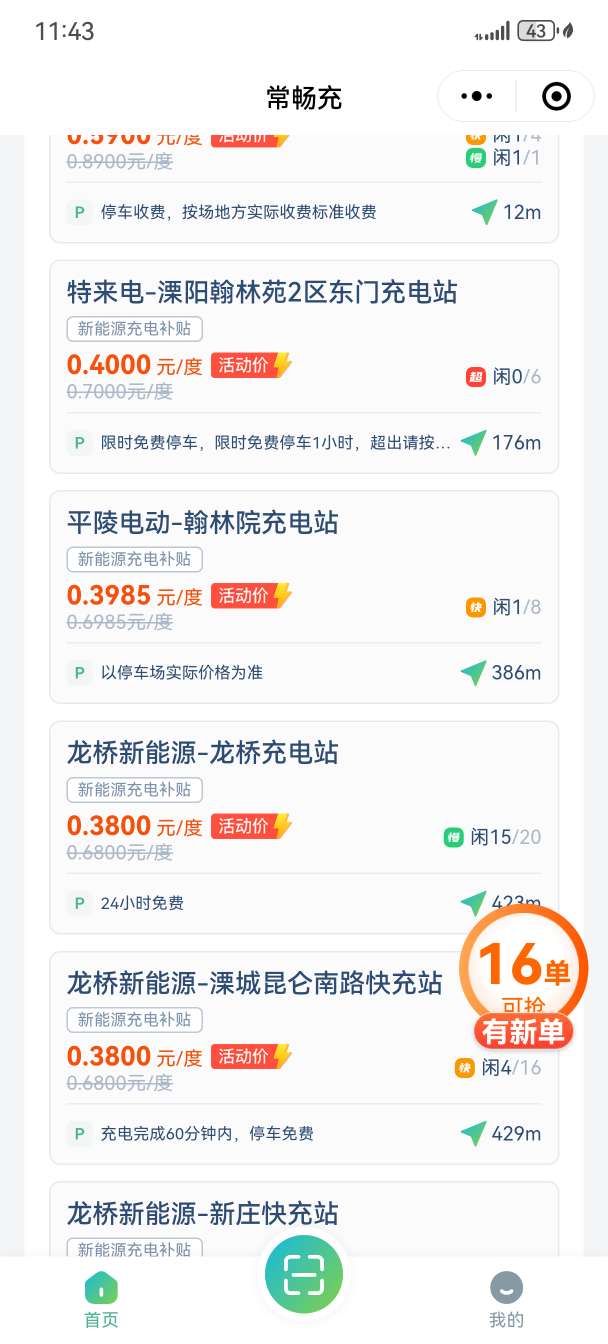Open 龙桥新能源-龙桥充电站 card
This screenshot has height=1344, width=608.
pyautogui.click(x=203, y=752)
